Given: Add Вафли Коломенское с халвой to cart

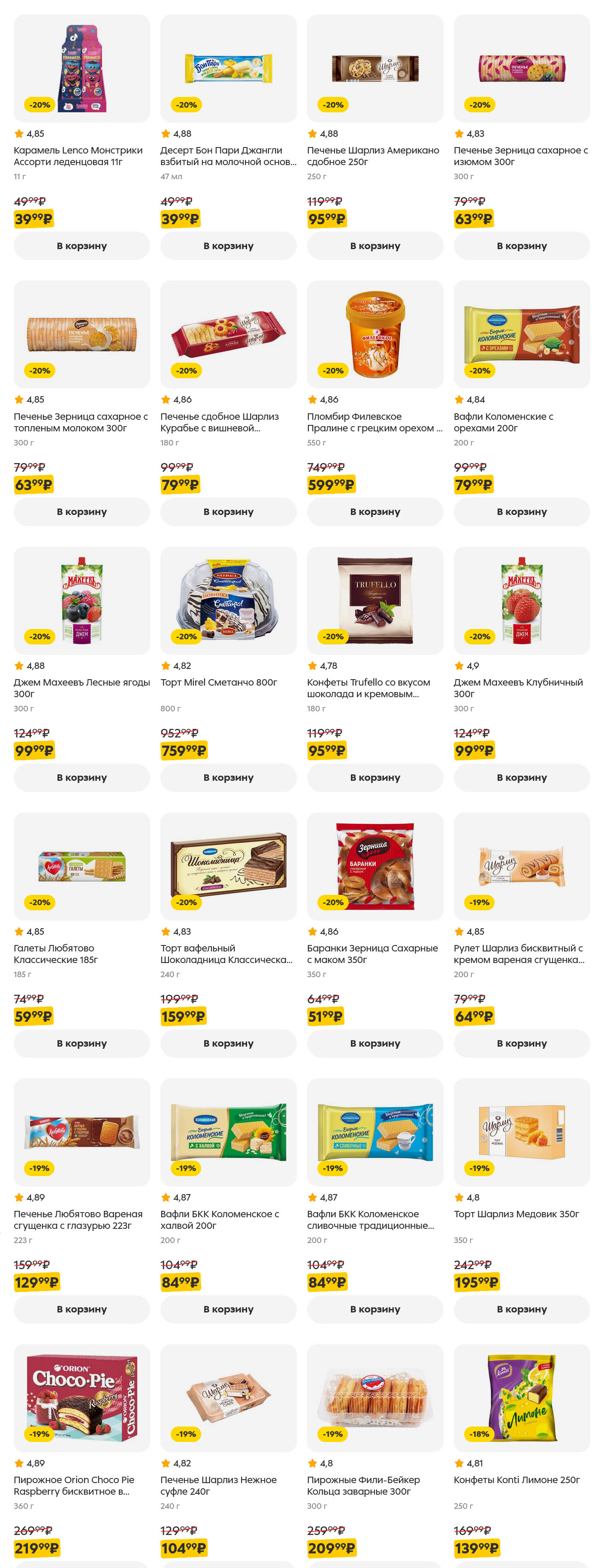Looking at the screenshot, I should [x=228, y=1309].
